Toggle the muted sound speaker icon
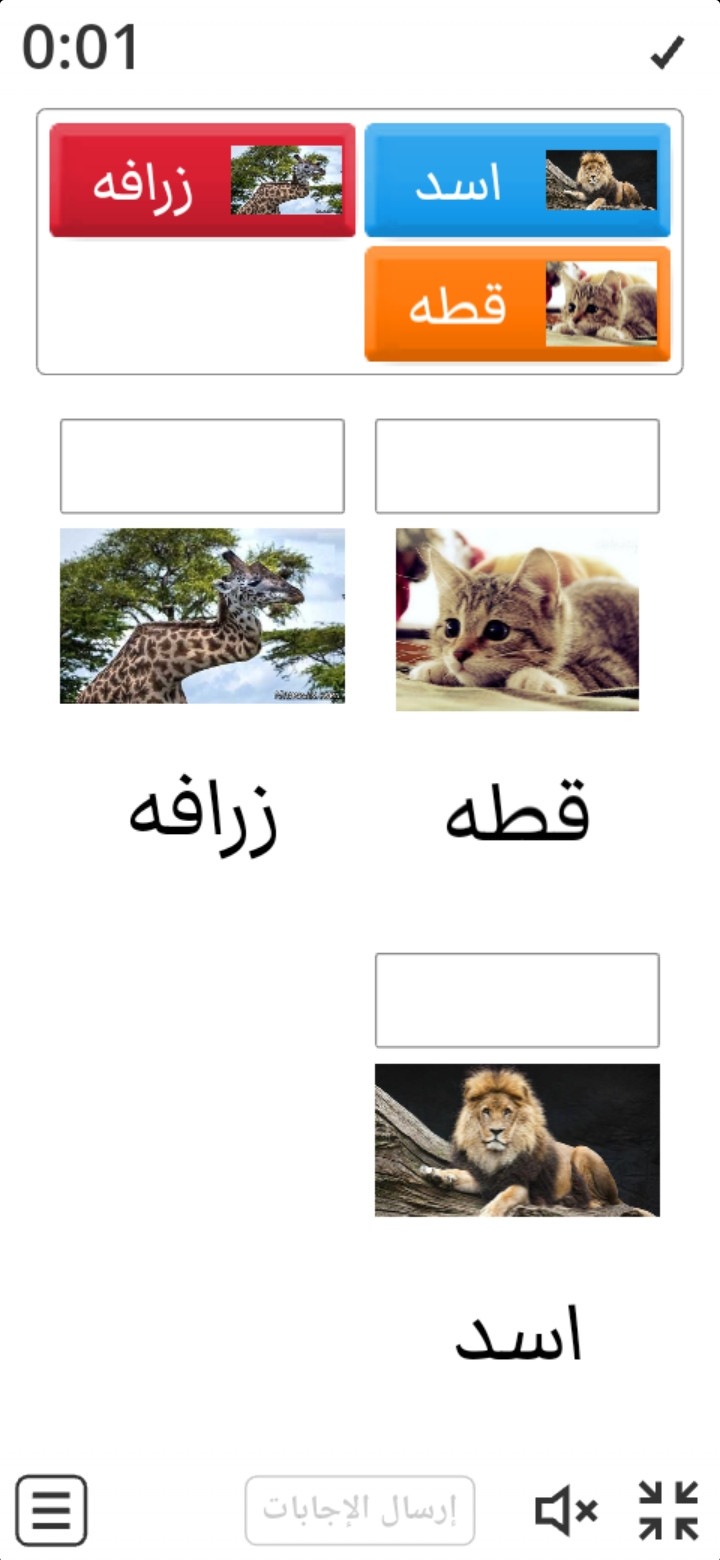Image resolution: width=720 pixels, height=1560 pixels. pos(566,1510)
